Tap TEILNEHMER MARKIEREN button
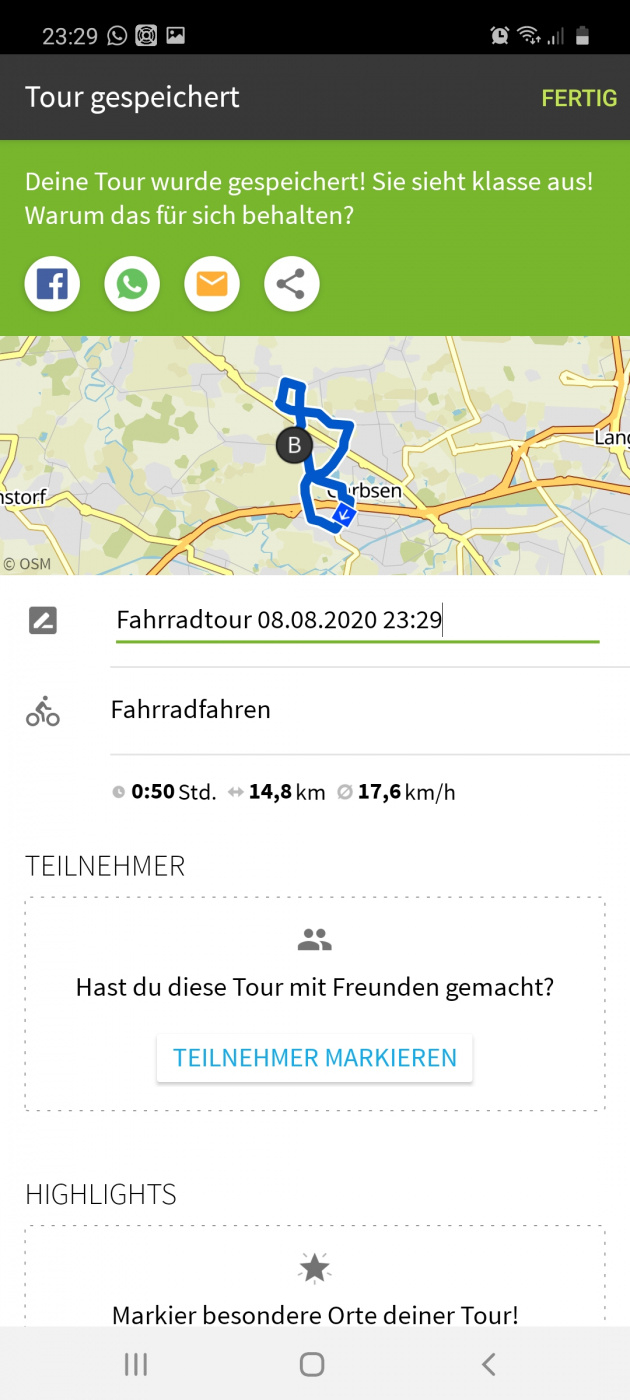 click(314, 1058)
